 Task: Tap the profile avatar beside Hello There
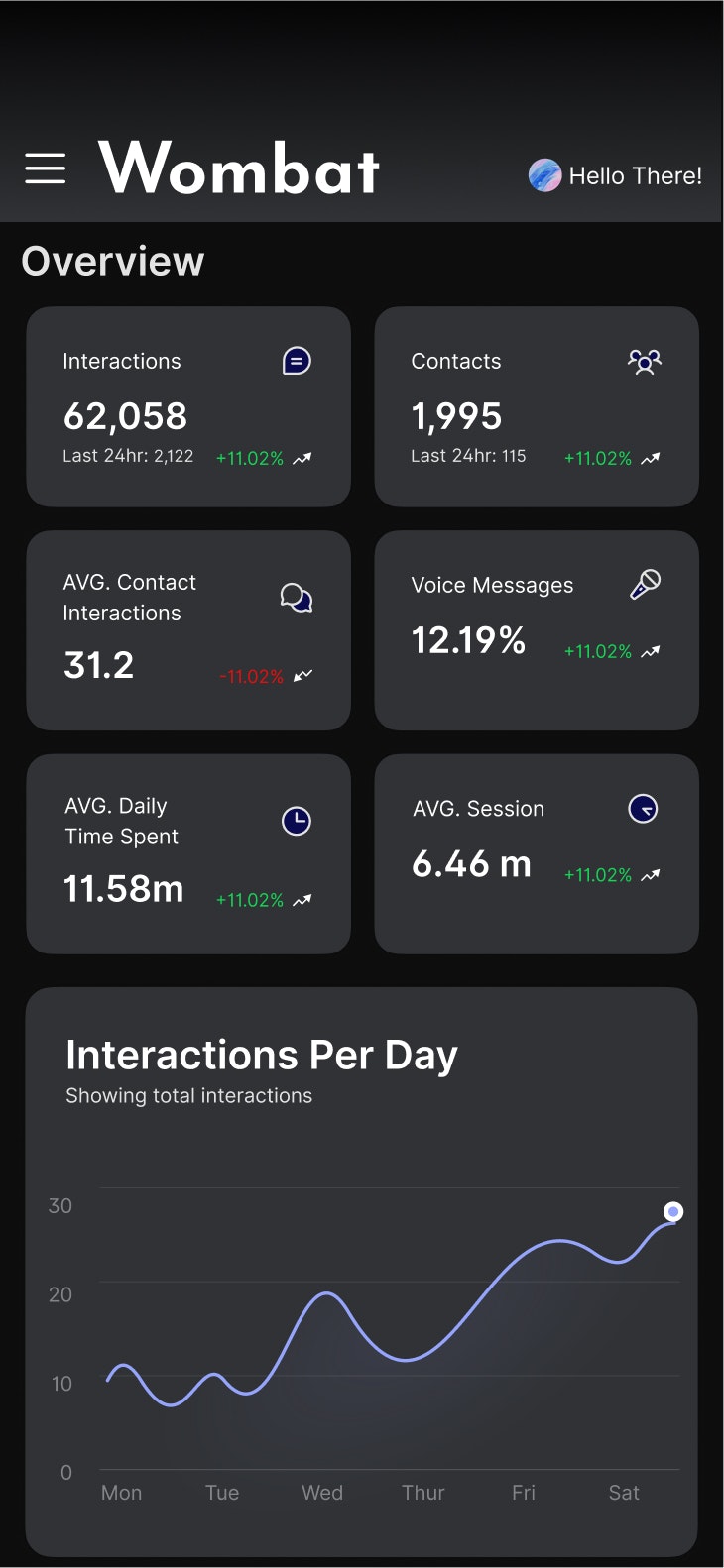[x=544, y=175]
